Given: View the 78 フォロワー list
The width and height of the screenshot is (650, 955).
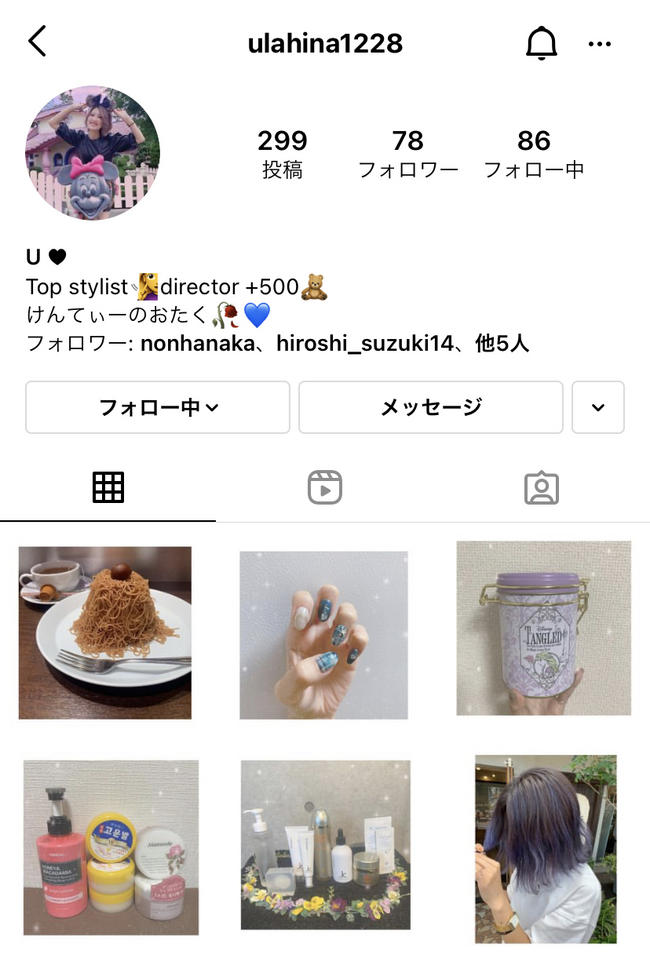Looking at the screenshot, I should [x=408, y=153].
